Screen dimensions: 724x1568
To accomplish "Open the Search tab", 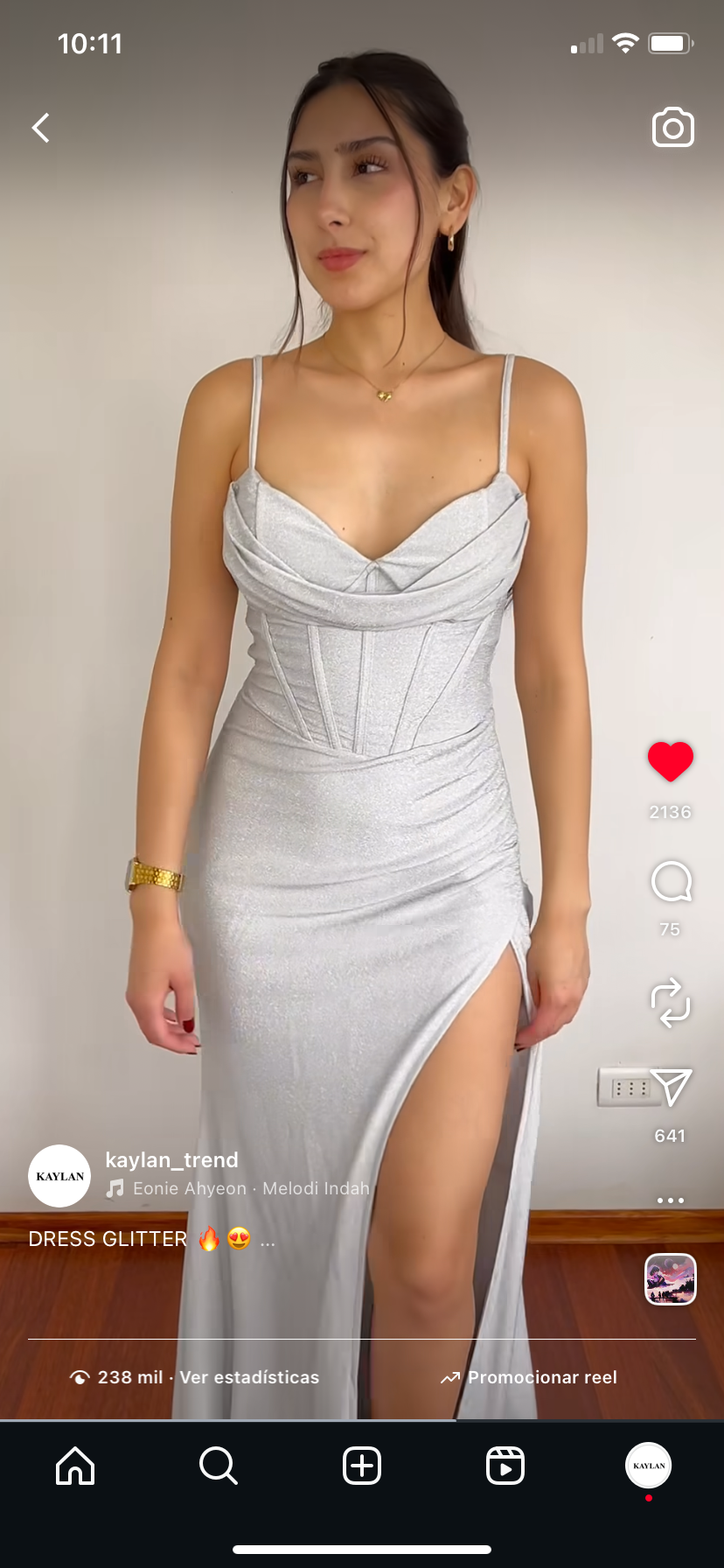I will pos(218,1466).
